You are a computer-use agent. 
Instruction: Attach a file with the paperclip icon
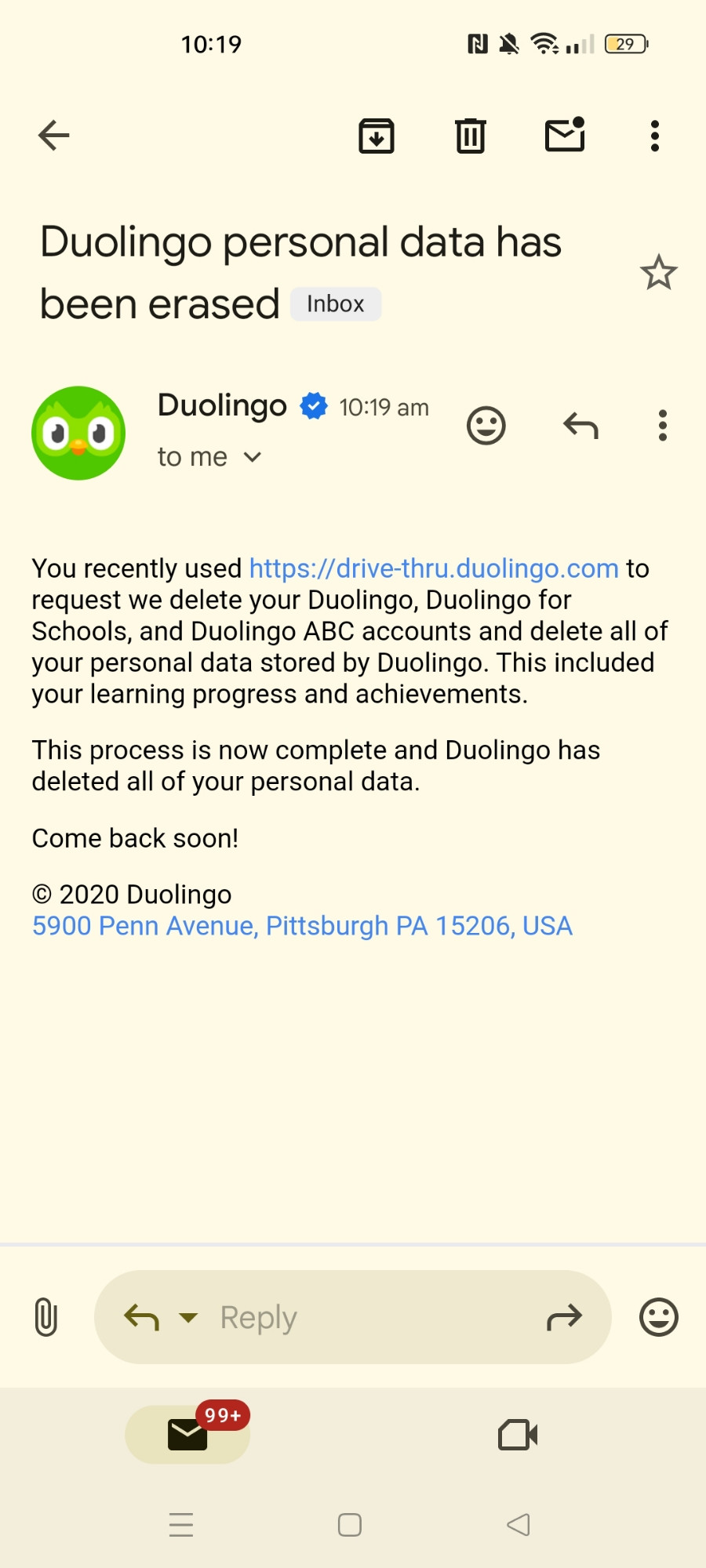[46, 1317]
